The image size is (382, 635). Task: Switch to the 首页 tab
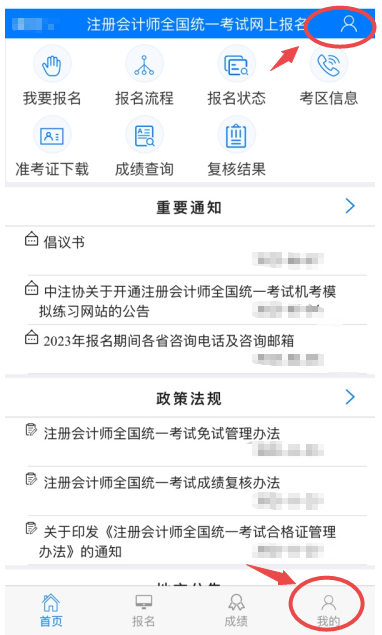(x=51, y=610)
